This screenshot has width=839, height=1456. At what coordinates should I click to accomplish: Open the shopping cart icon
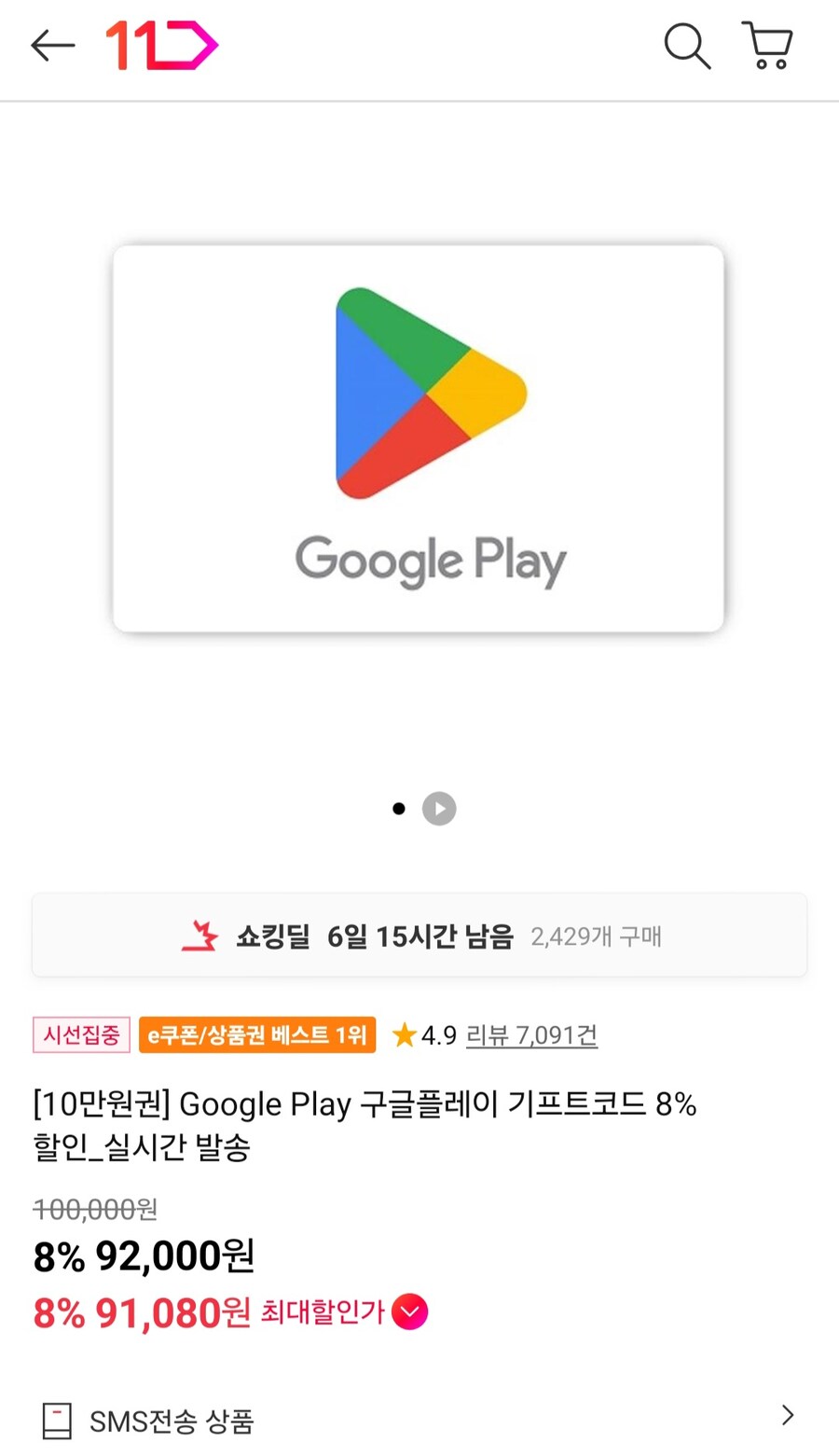766,46
